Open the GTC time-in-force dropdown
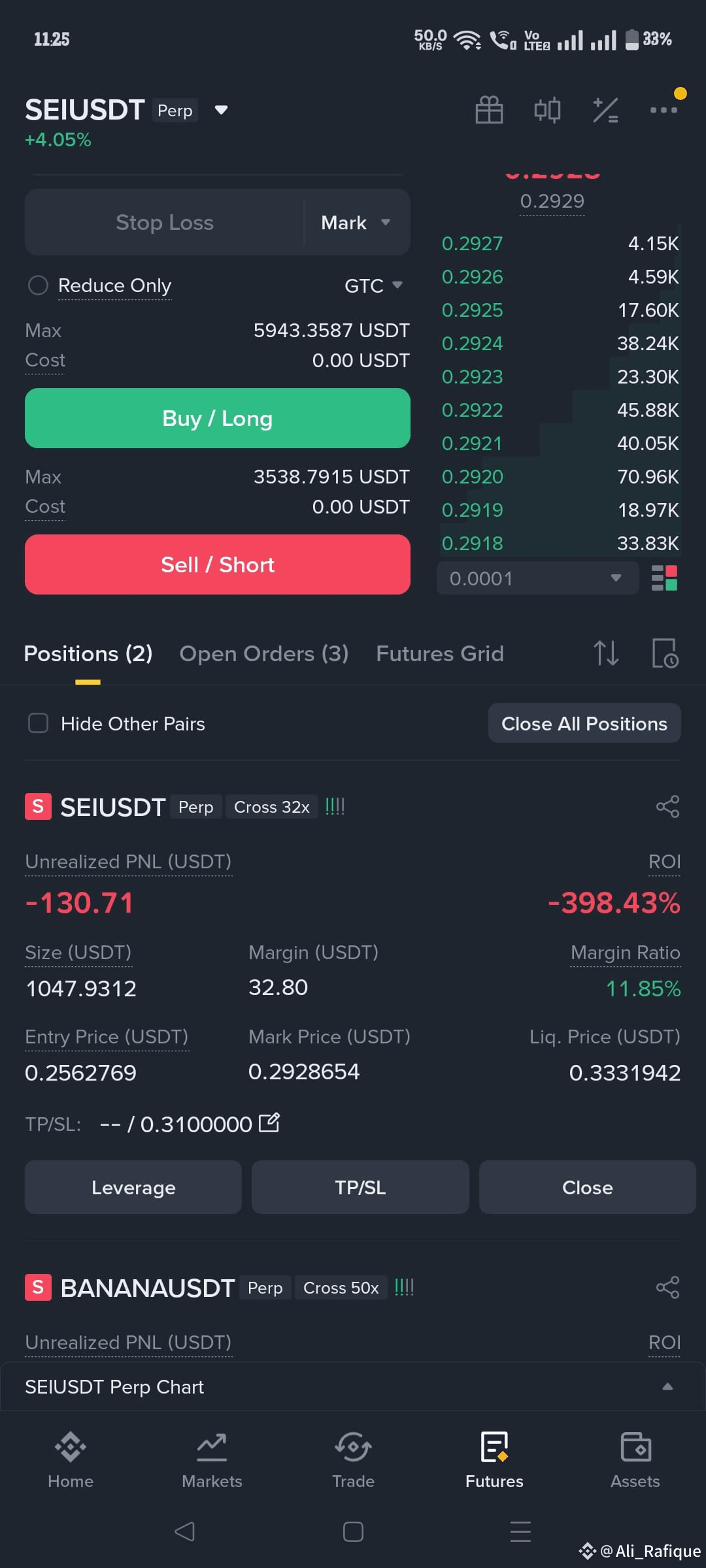Viewport: 706px width, 1568px height. point(371,285)
